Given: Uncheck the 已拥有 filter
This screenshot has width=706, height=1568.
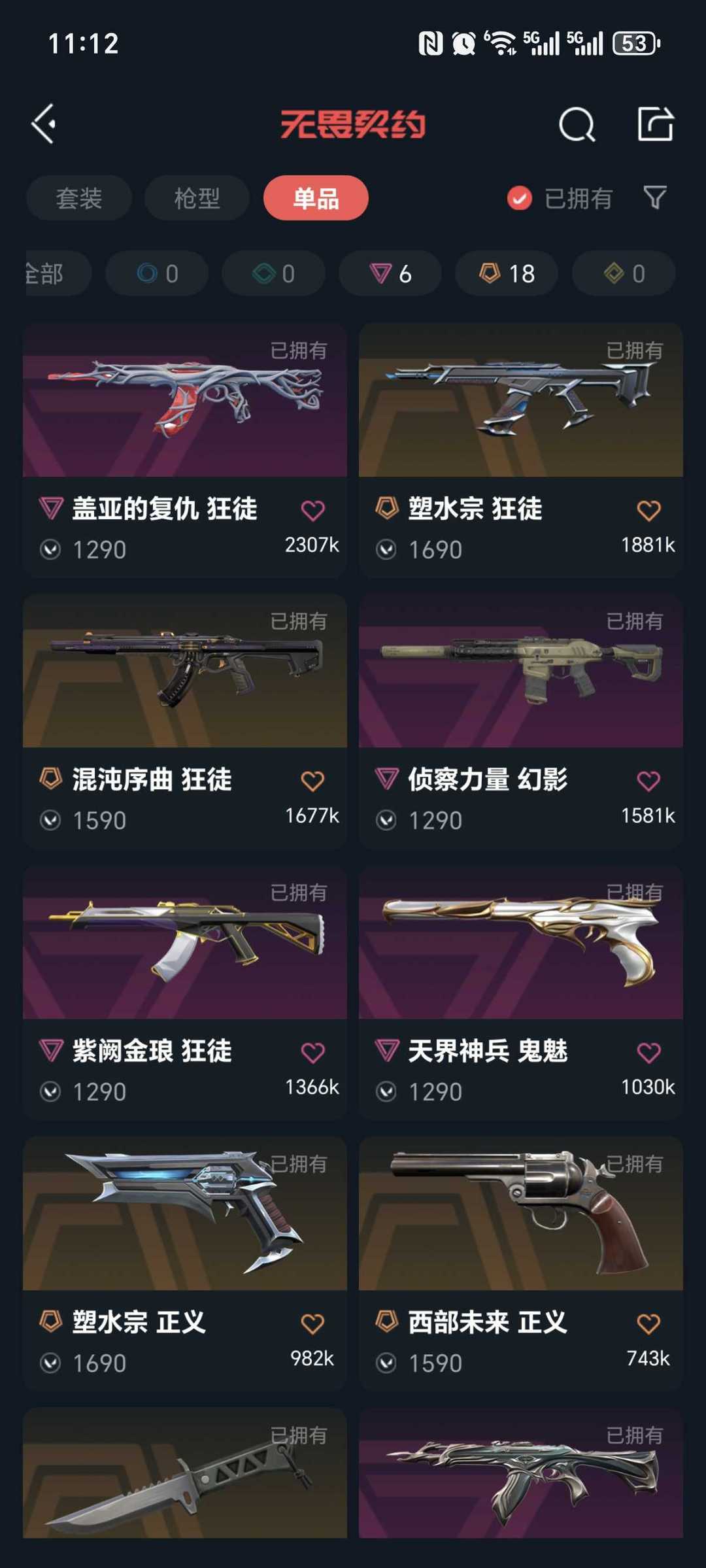Looking at the screenshot, I should [x=520, y=198].
